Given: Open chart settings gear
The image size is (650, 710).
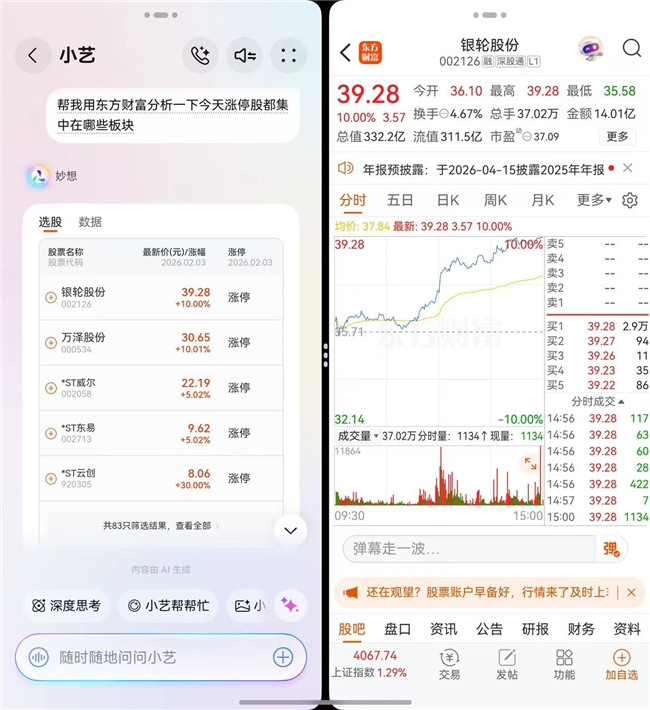Looking at the screenshot, I should click(x=629, y=200).
